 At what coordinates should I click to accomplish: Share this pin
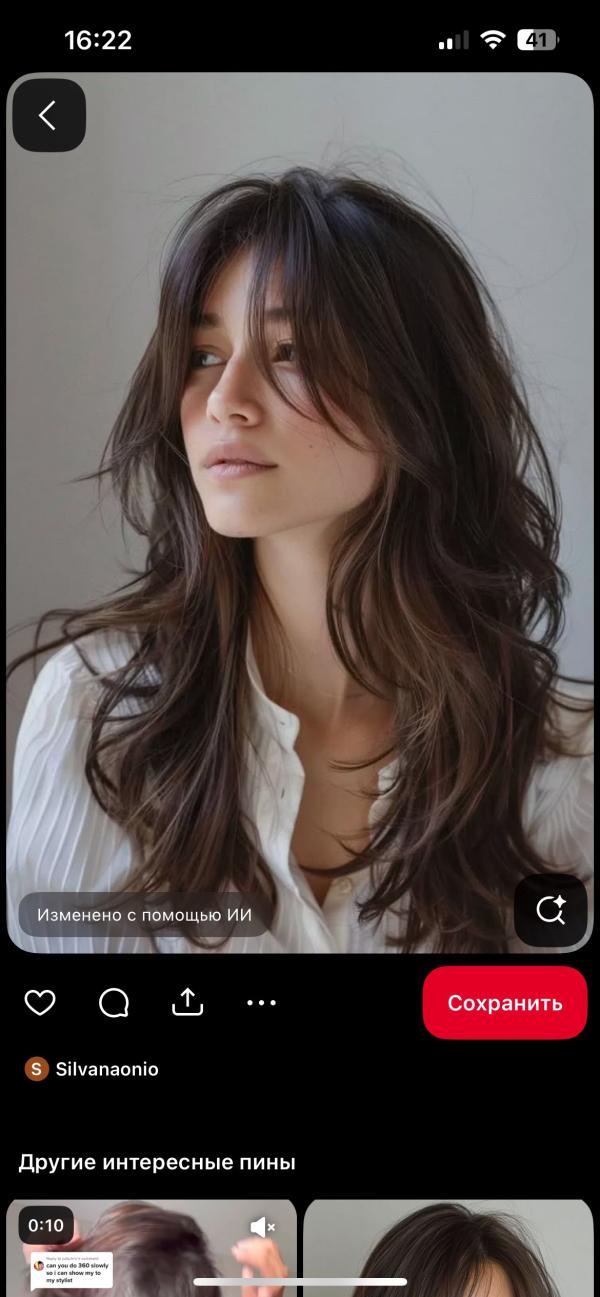click(188, 1002)
